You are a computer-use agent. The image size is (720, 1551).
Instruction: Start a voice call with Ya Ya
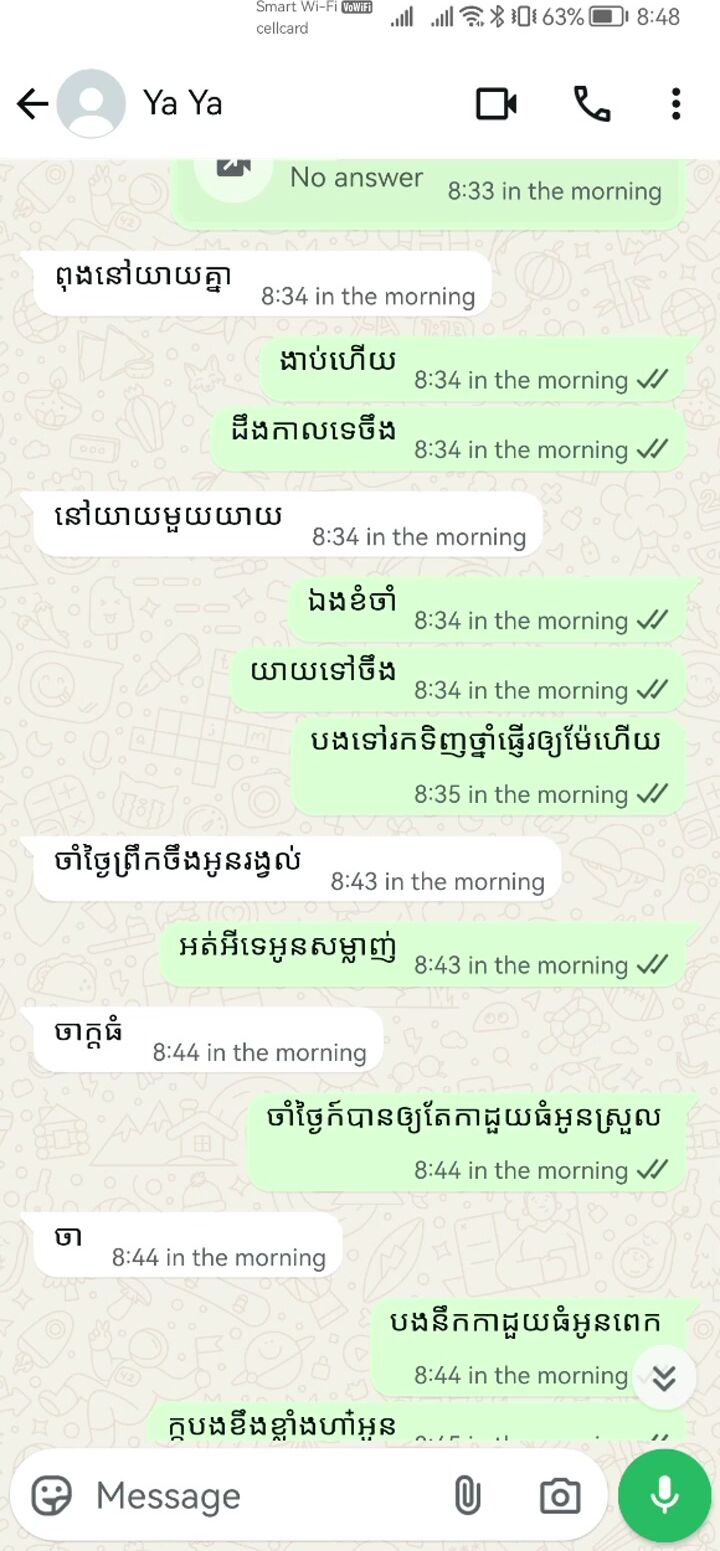(591, 104)
